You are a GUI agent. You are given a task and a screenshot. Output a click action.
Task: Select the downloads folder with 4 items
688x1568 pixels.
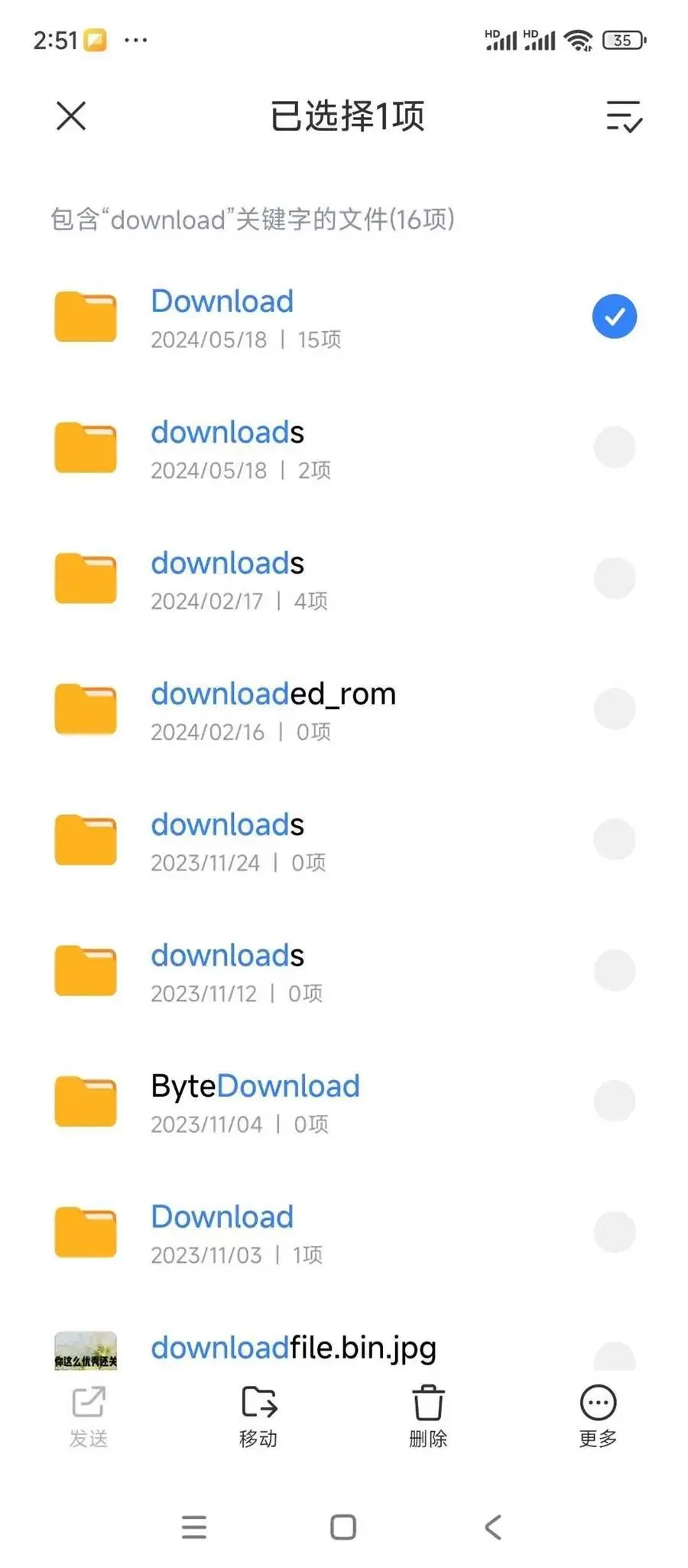tap(614, 578)
